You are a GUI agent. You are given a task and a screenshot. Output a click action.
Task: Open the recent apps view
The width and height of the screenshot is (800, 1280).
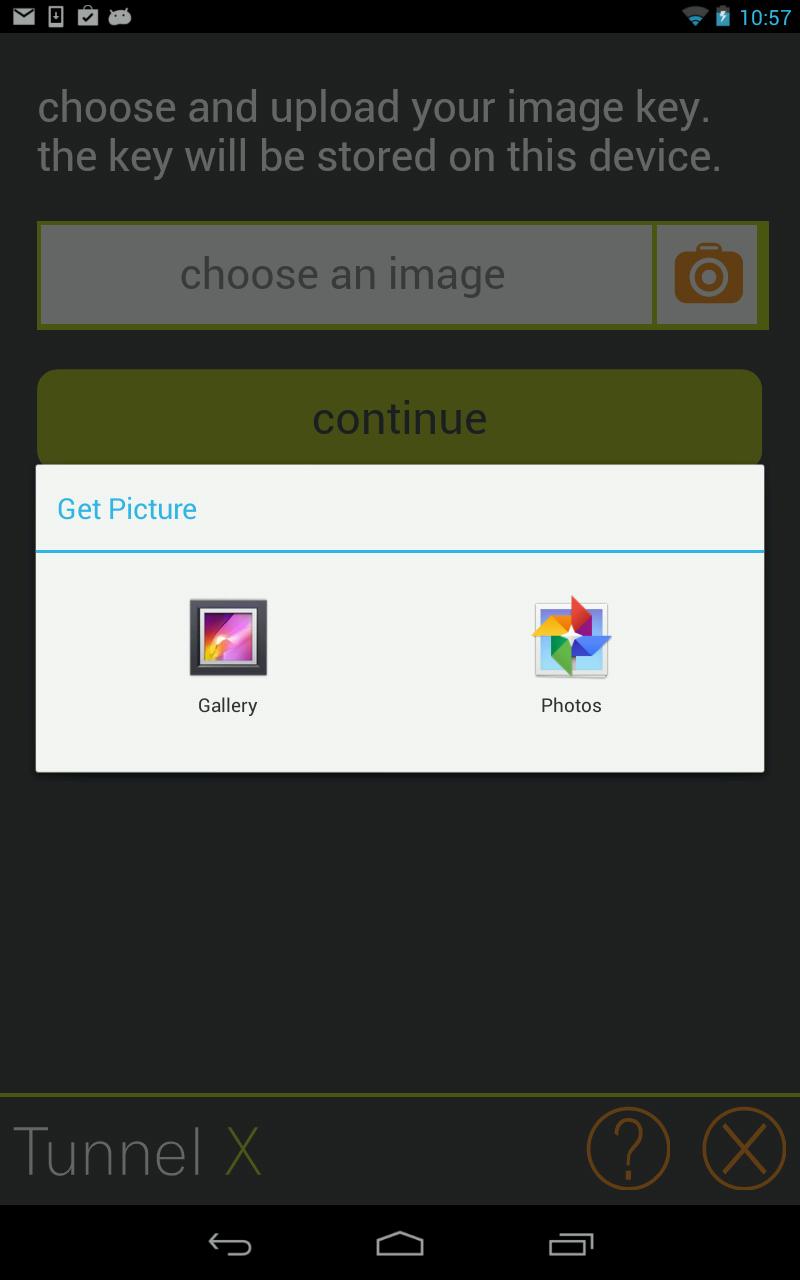coord(571,1243)
